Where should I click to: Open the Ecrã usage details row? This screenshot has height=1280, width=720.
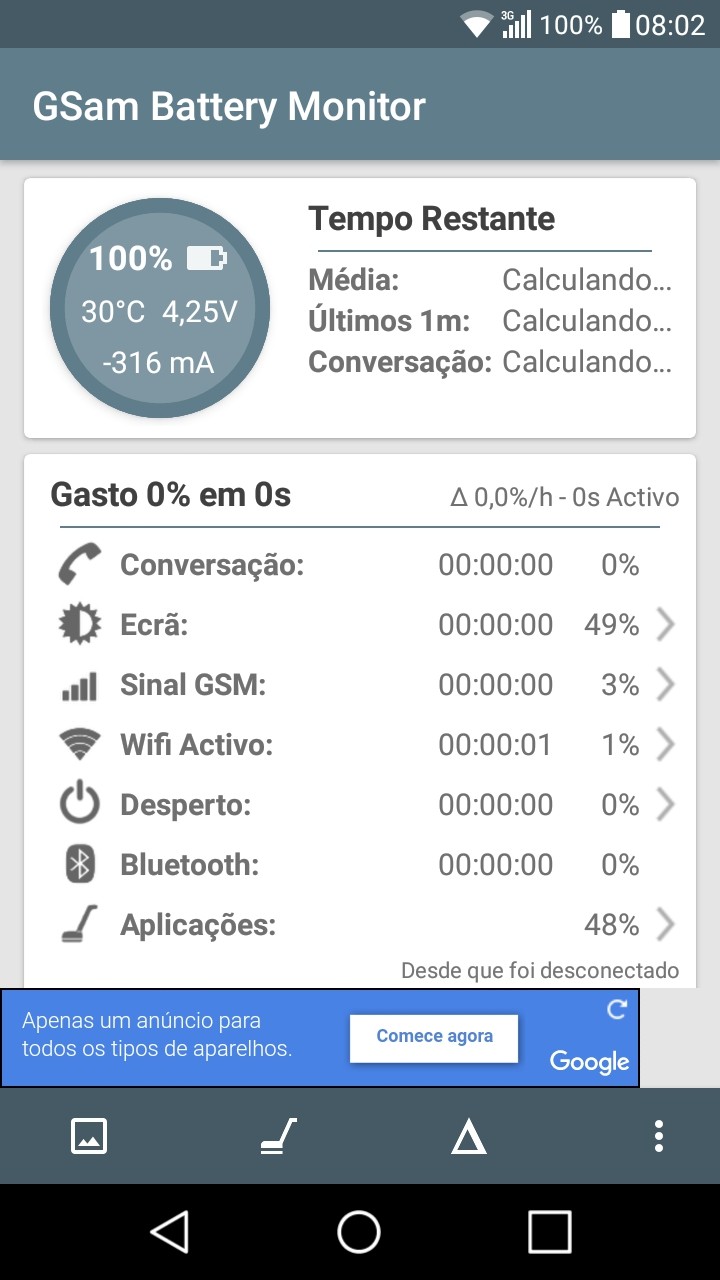pos(360,625)
